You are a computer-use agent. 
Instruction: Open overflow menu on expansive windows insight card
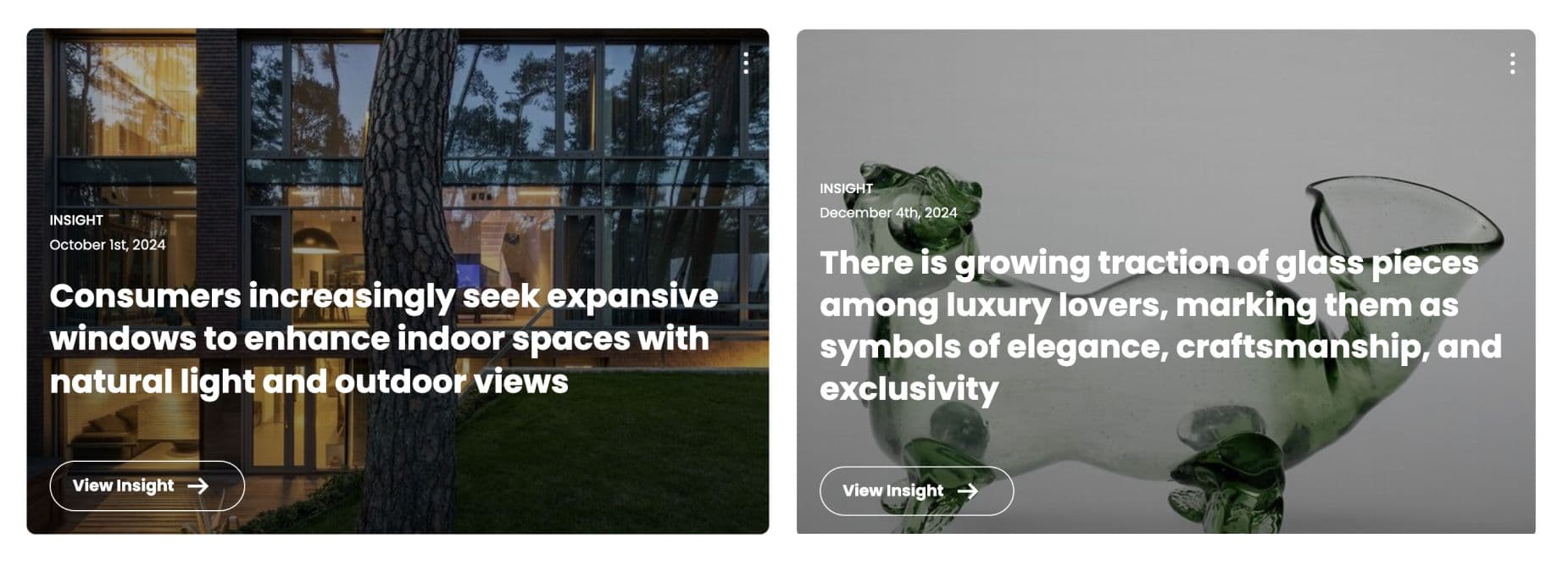click(x=746, y=63)
